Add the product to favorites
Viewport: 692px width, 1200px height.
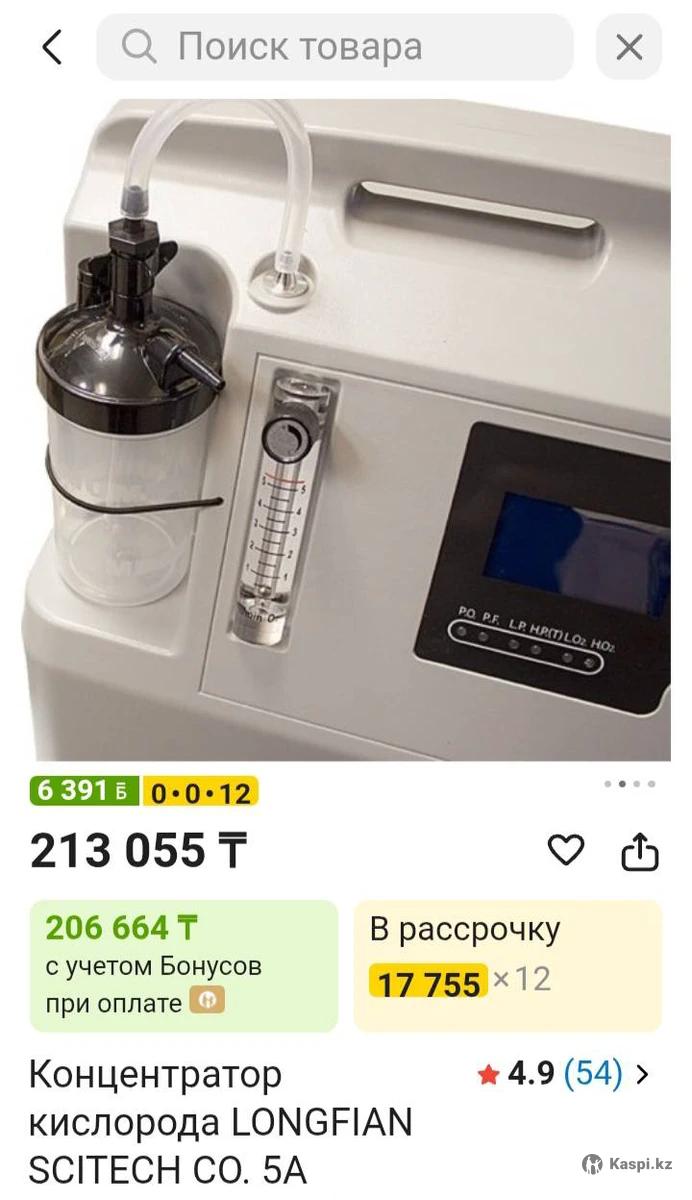click(565, 851)
